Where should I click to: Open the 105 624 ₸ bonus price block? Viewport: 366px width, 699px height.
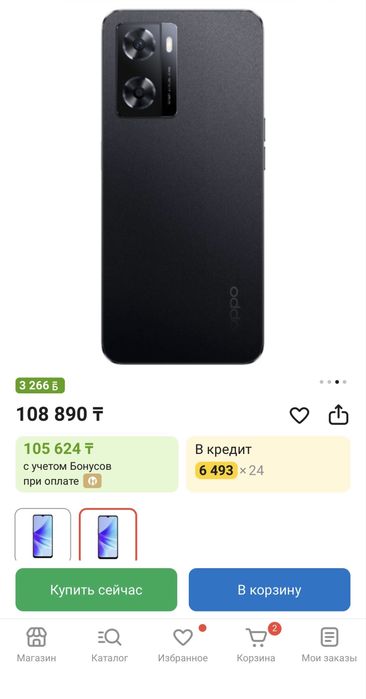(97, 464)
